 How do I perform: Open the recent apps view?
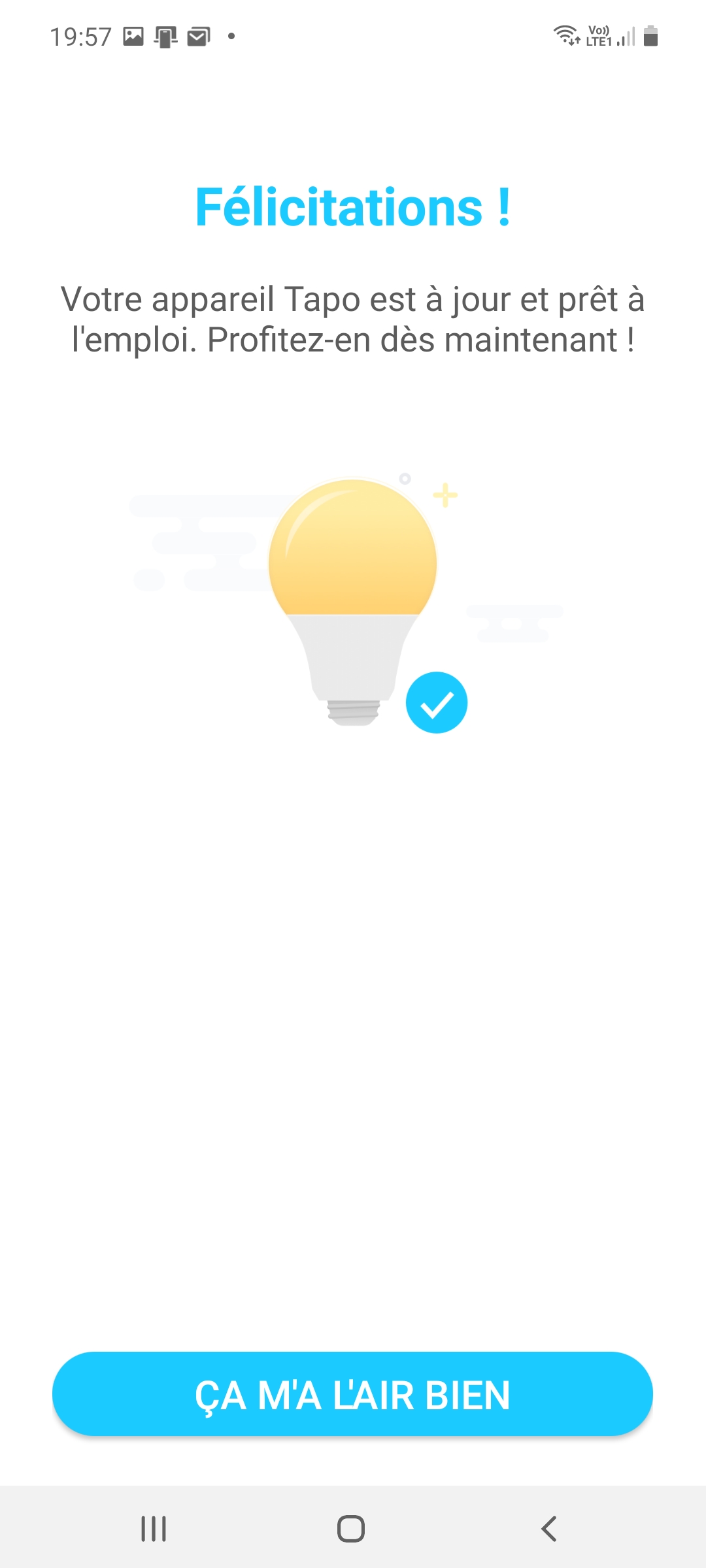154,1529
